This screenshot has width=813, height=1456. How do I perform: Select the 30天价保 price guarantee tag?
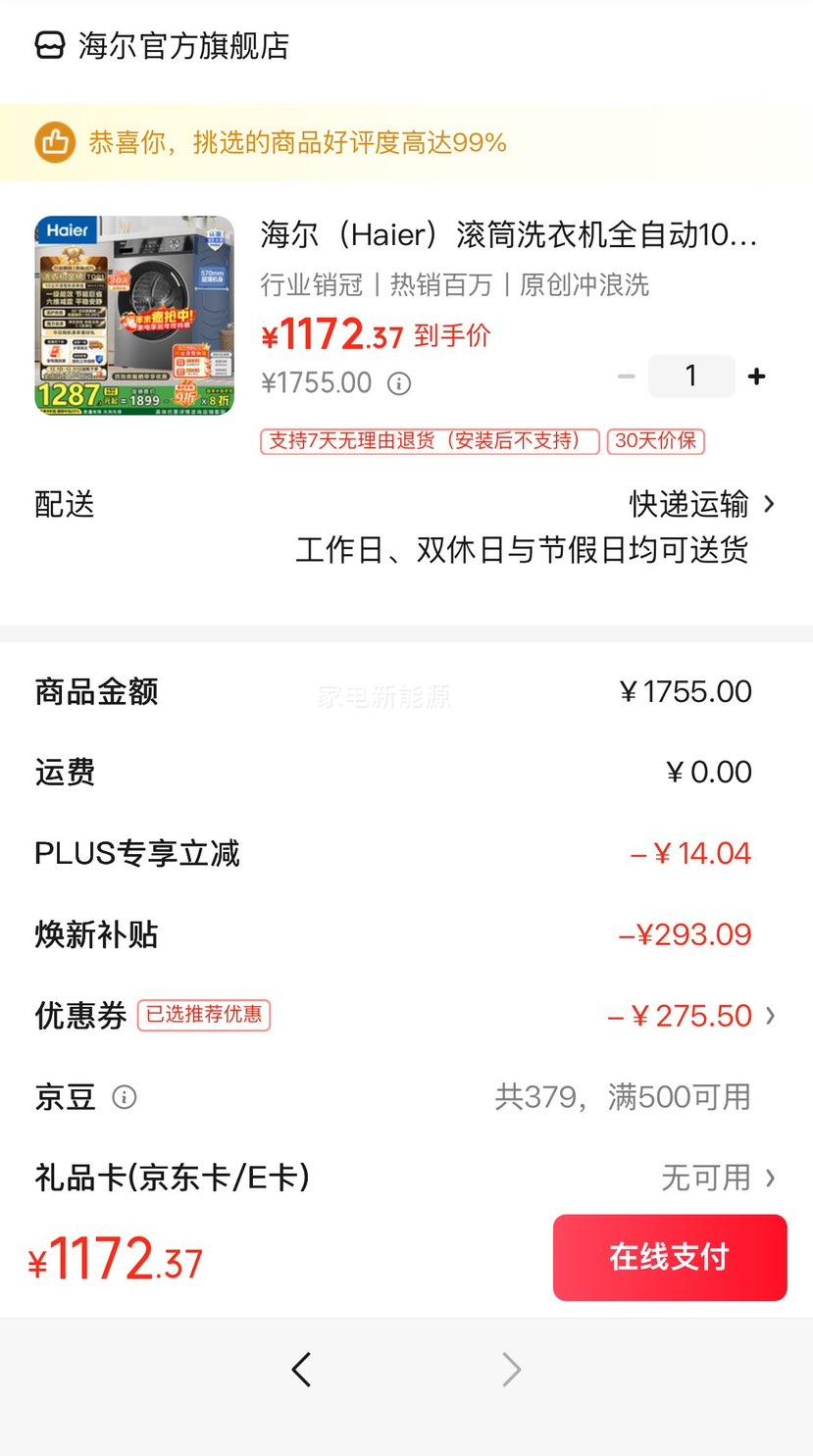pyautogui.click(x=655, y=441)
